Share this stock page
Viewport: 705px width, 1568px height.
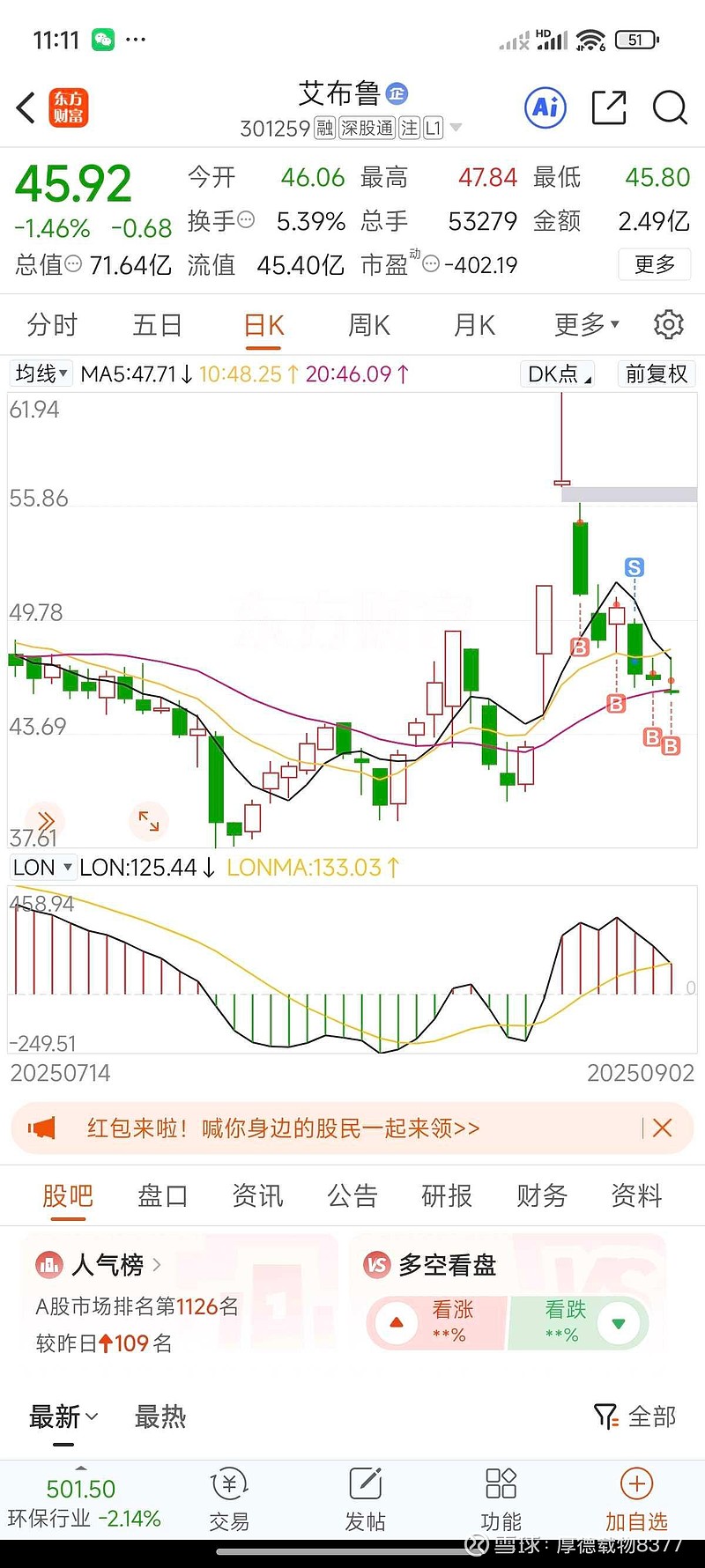[x=609, y=108]
